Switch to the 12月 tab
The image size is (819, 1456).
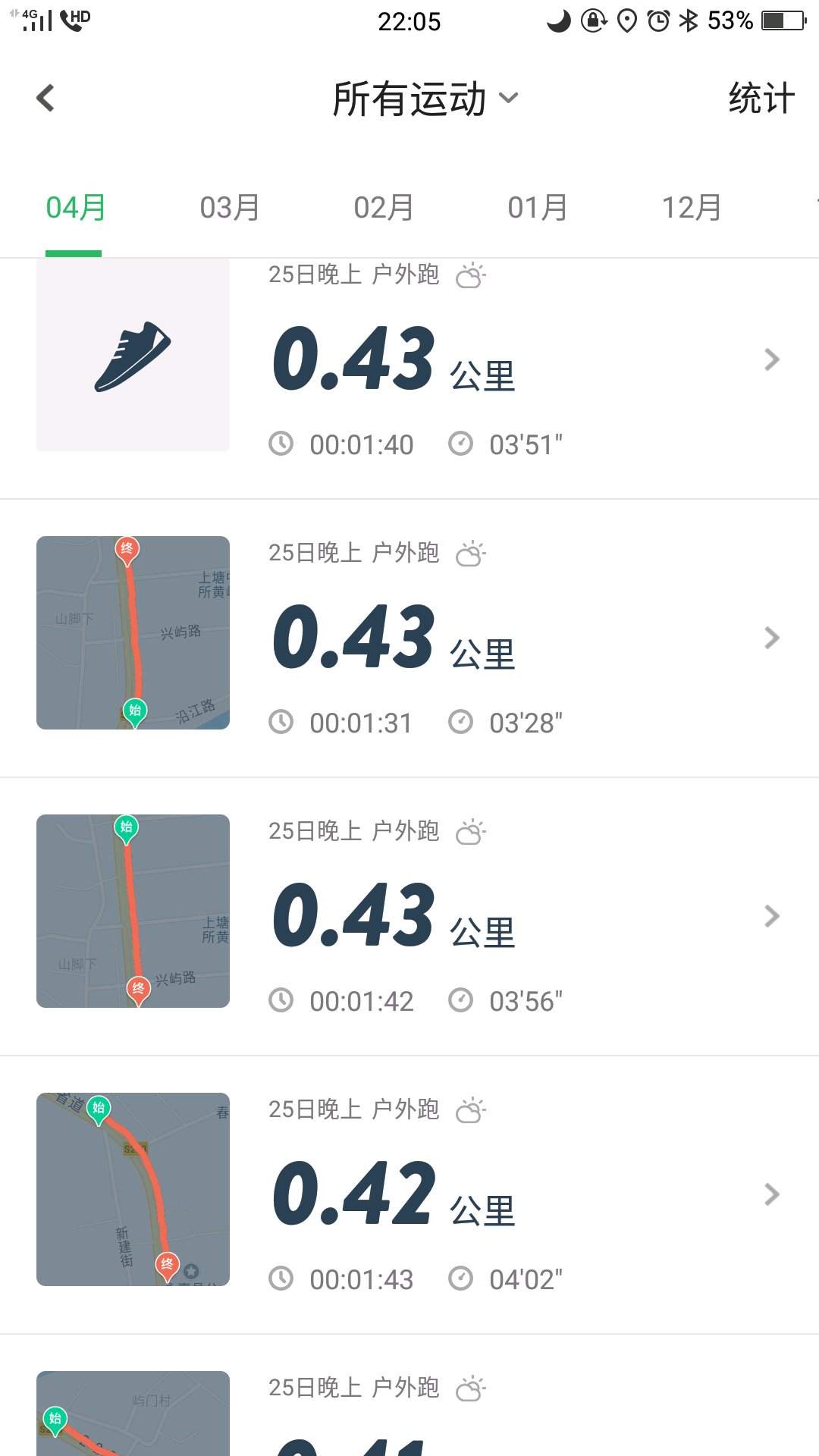pos(692,208)
